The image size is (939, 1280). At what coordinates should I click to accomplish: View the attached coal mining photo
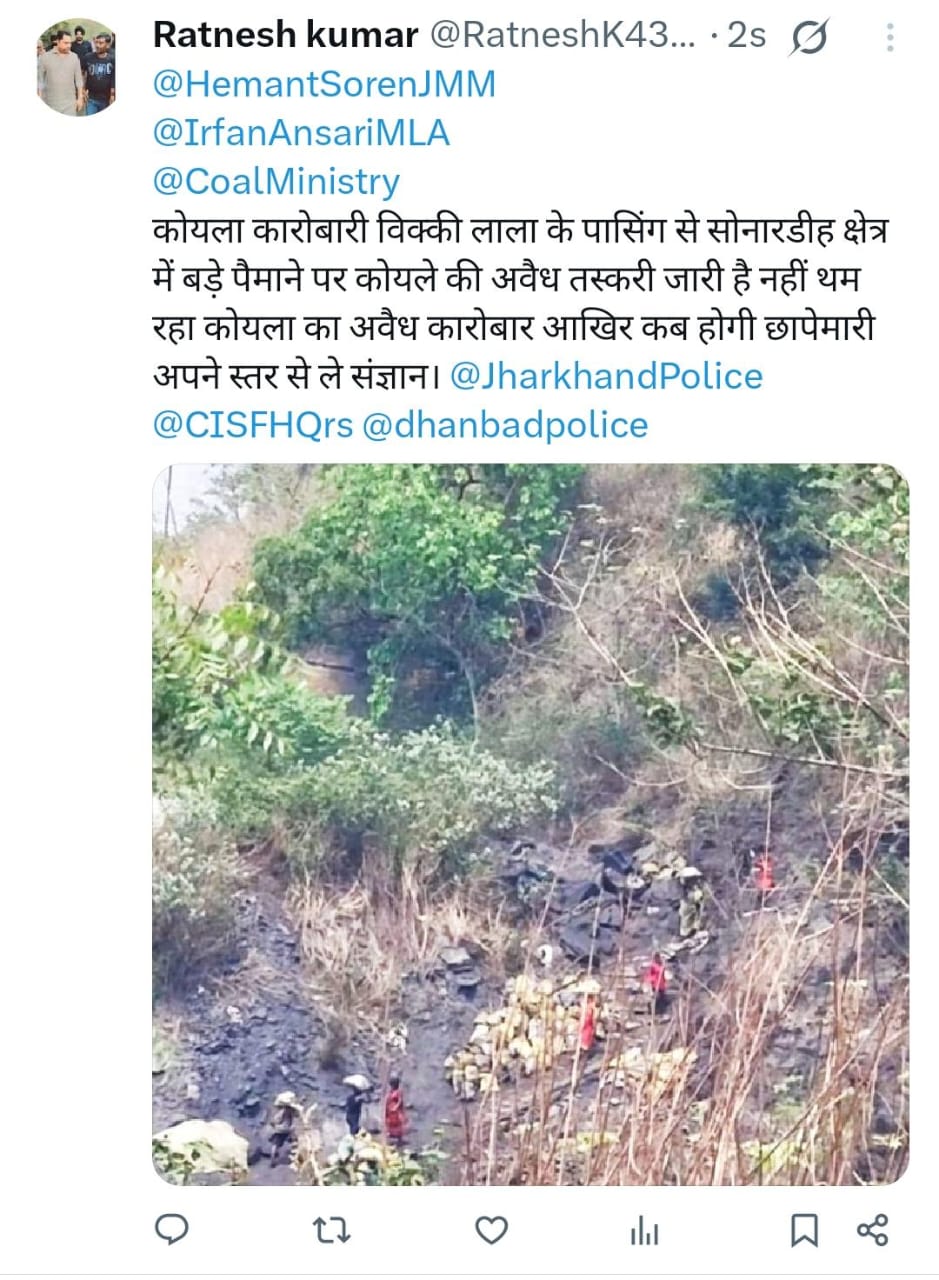530,824
